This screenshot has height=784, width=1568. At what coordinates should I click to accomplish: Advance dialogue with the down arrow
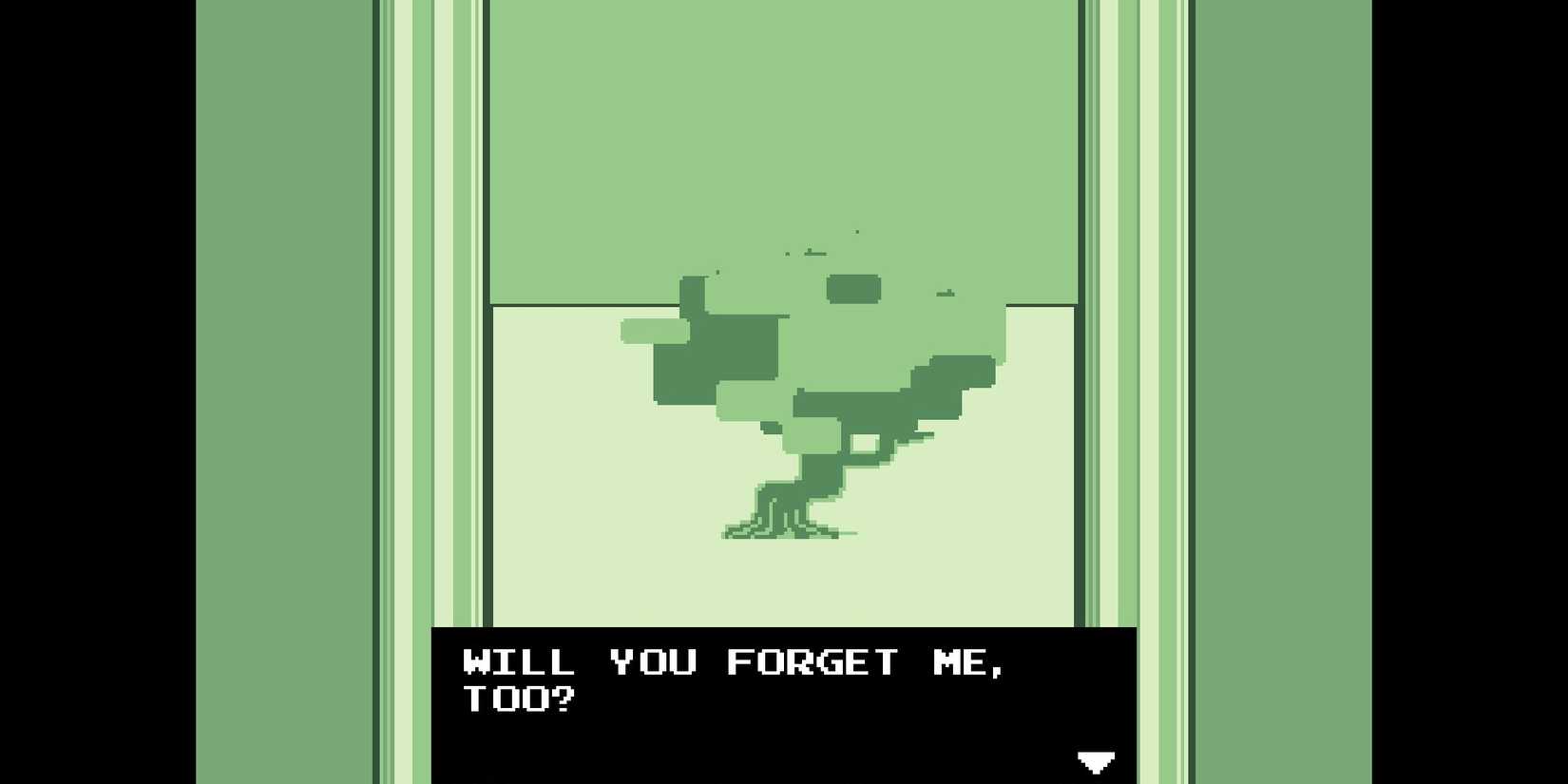pyautogui.click(x=1095, y=761)
